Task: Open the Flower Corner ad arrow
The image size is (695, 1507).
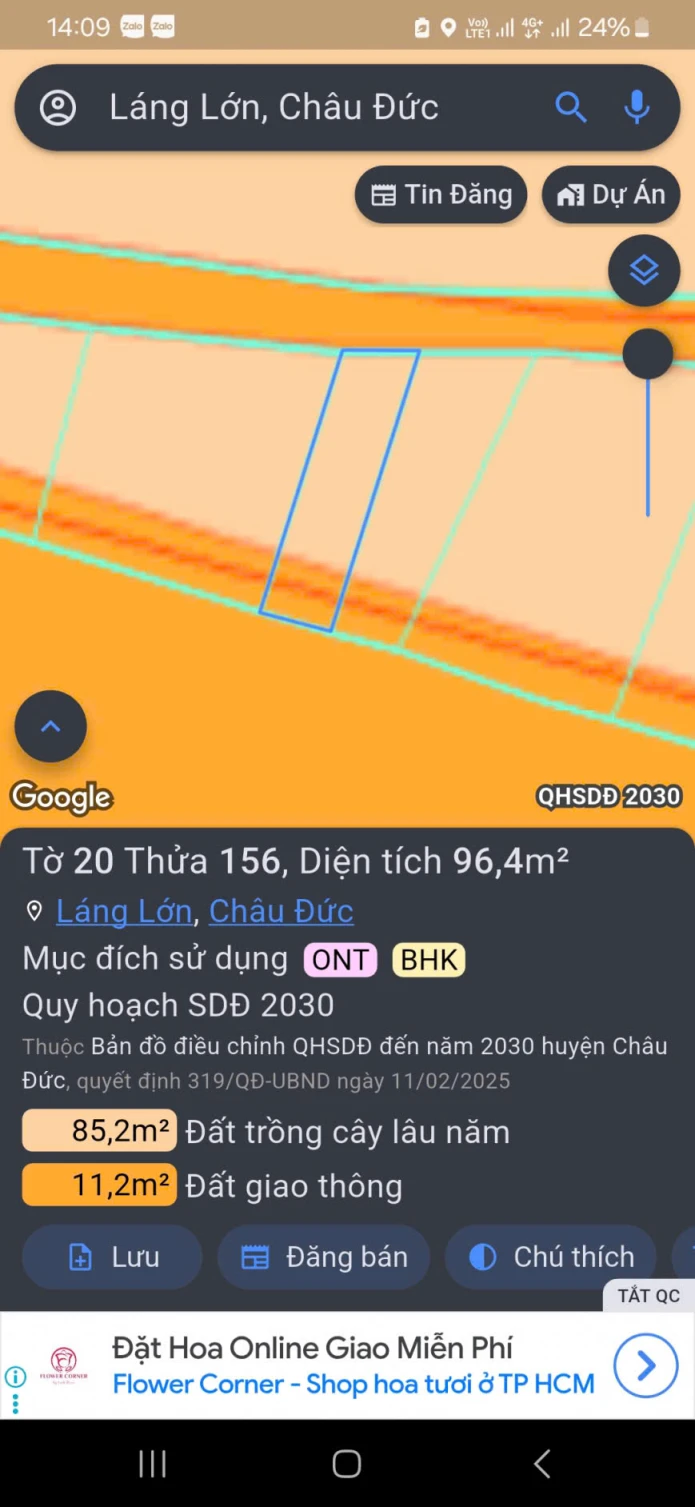Action: tap(646, 1365)
